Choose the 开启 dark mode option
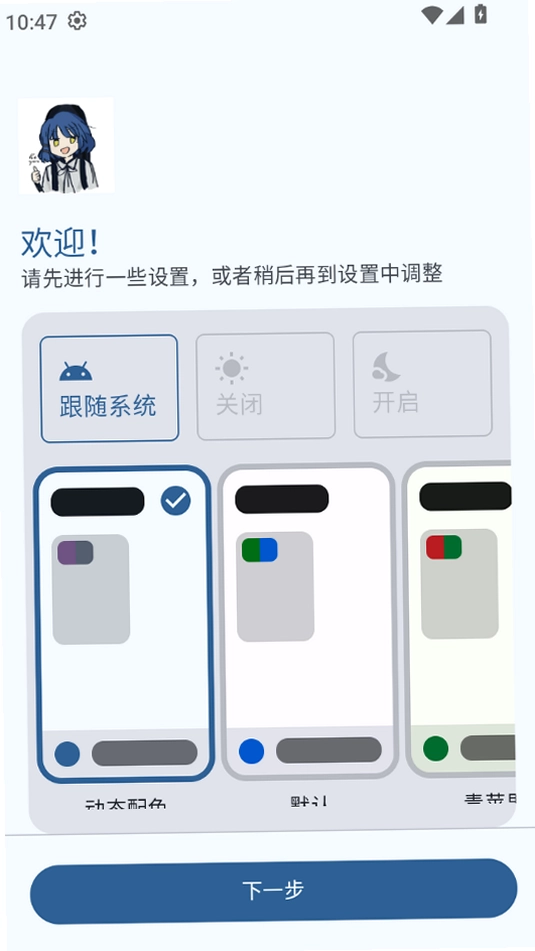535x951 pixels. (423, 383)
